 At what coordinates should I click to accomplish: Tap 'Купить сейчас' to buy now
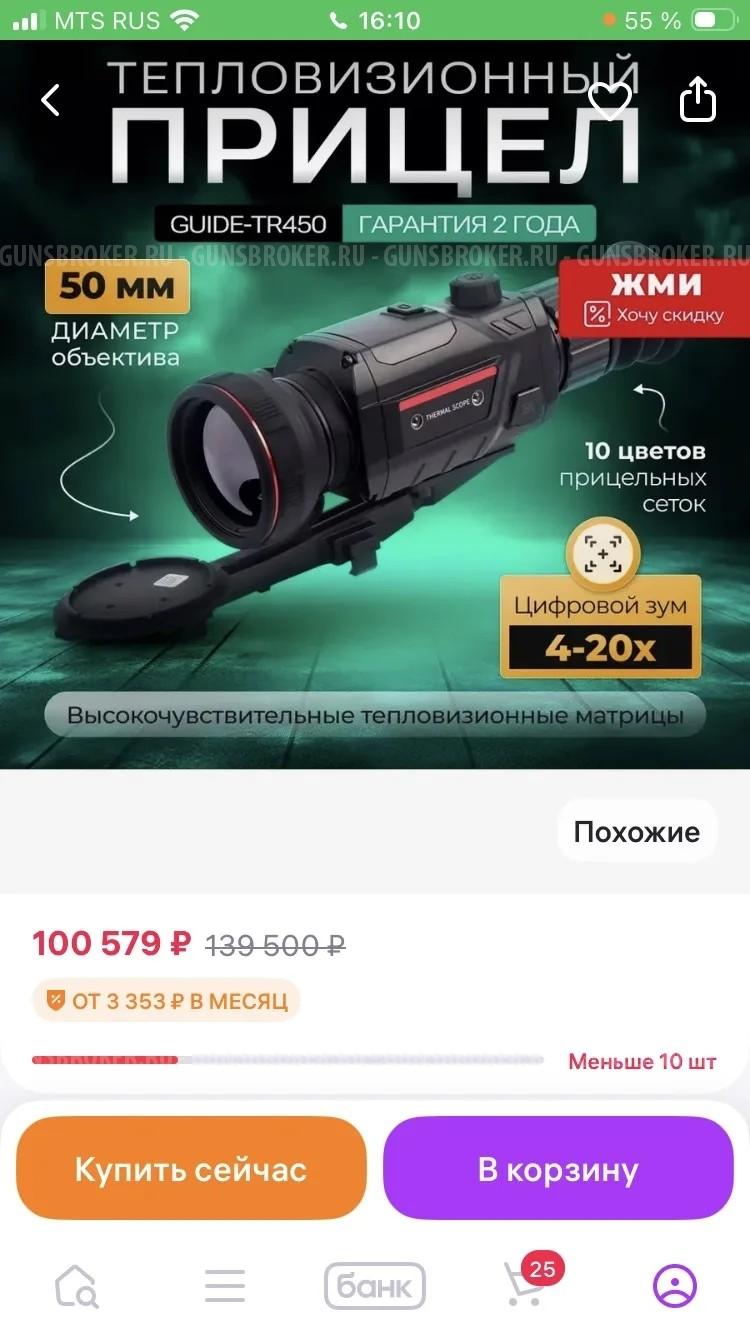click(x=190, y=1168)
